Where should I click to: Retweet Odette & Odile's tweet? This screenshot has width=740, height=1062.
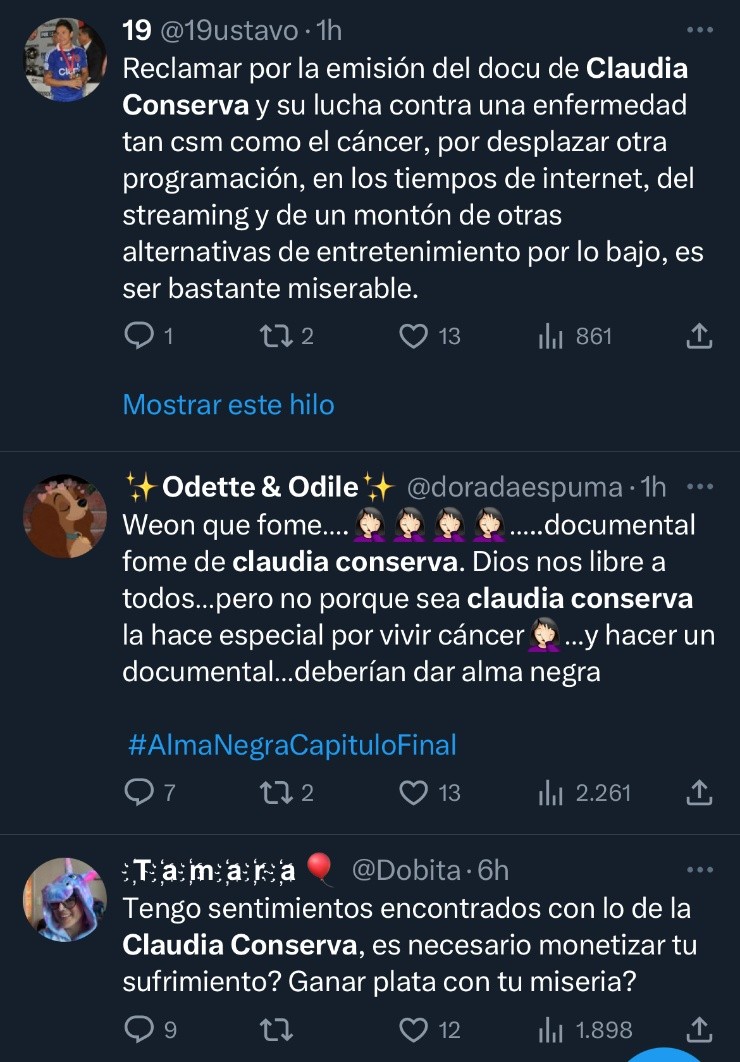click(272, 793)
